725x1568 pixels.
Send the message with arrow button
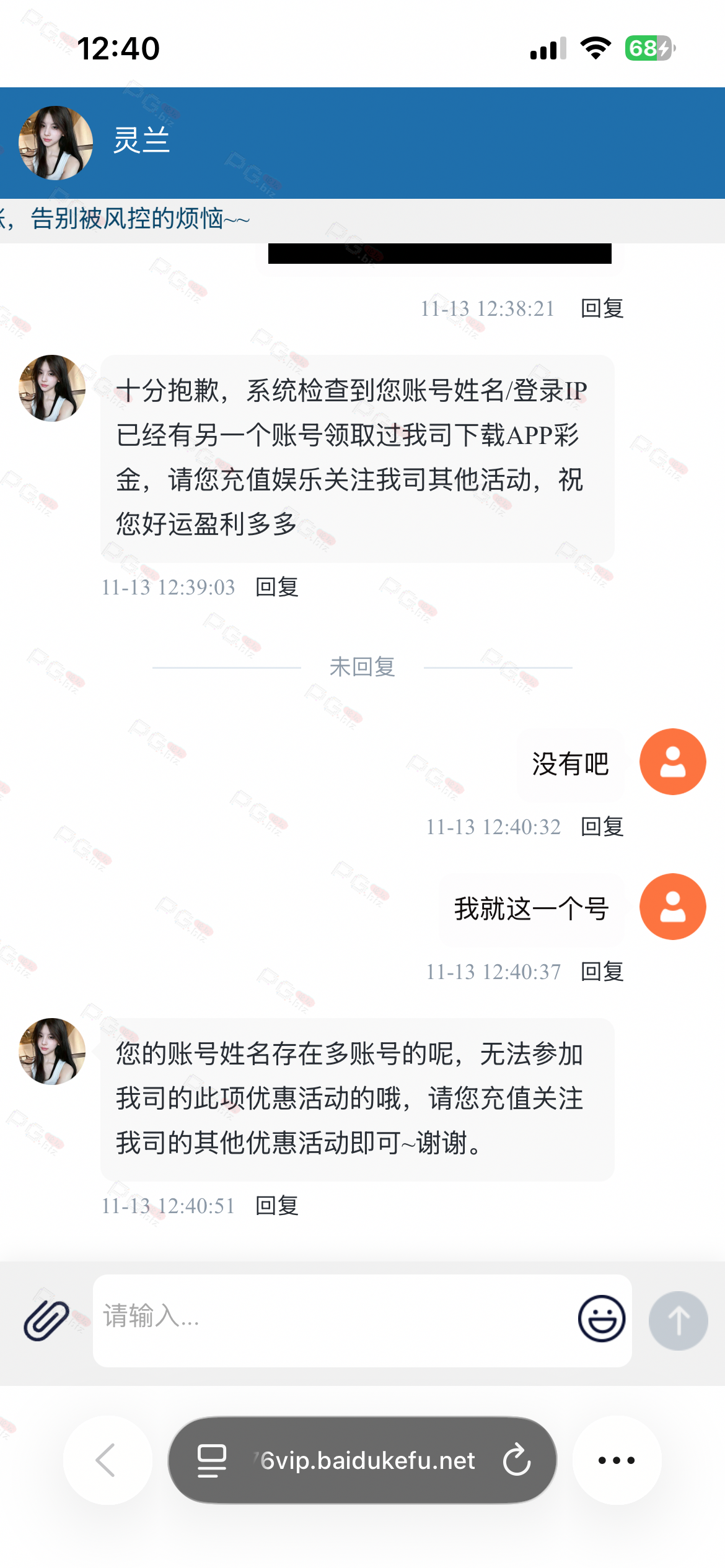point(678,1320)
